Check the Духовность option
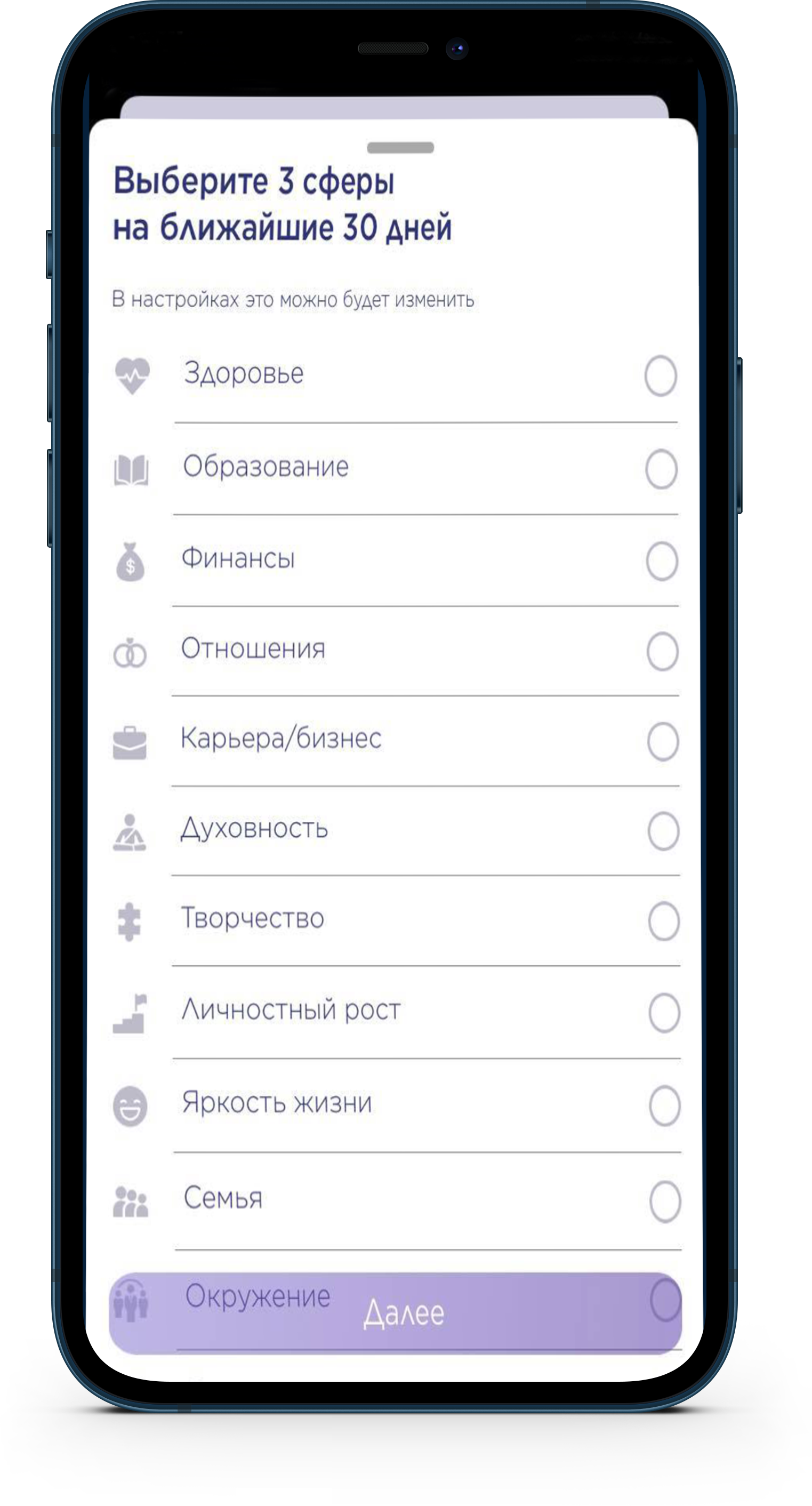 click(x=663, y=831)
